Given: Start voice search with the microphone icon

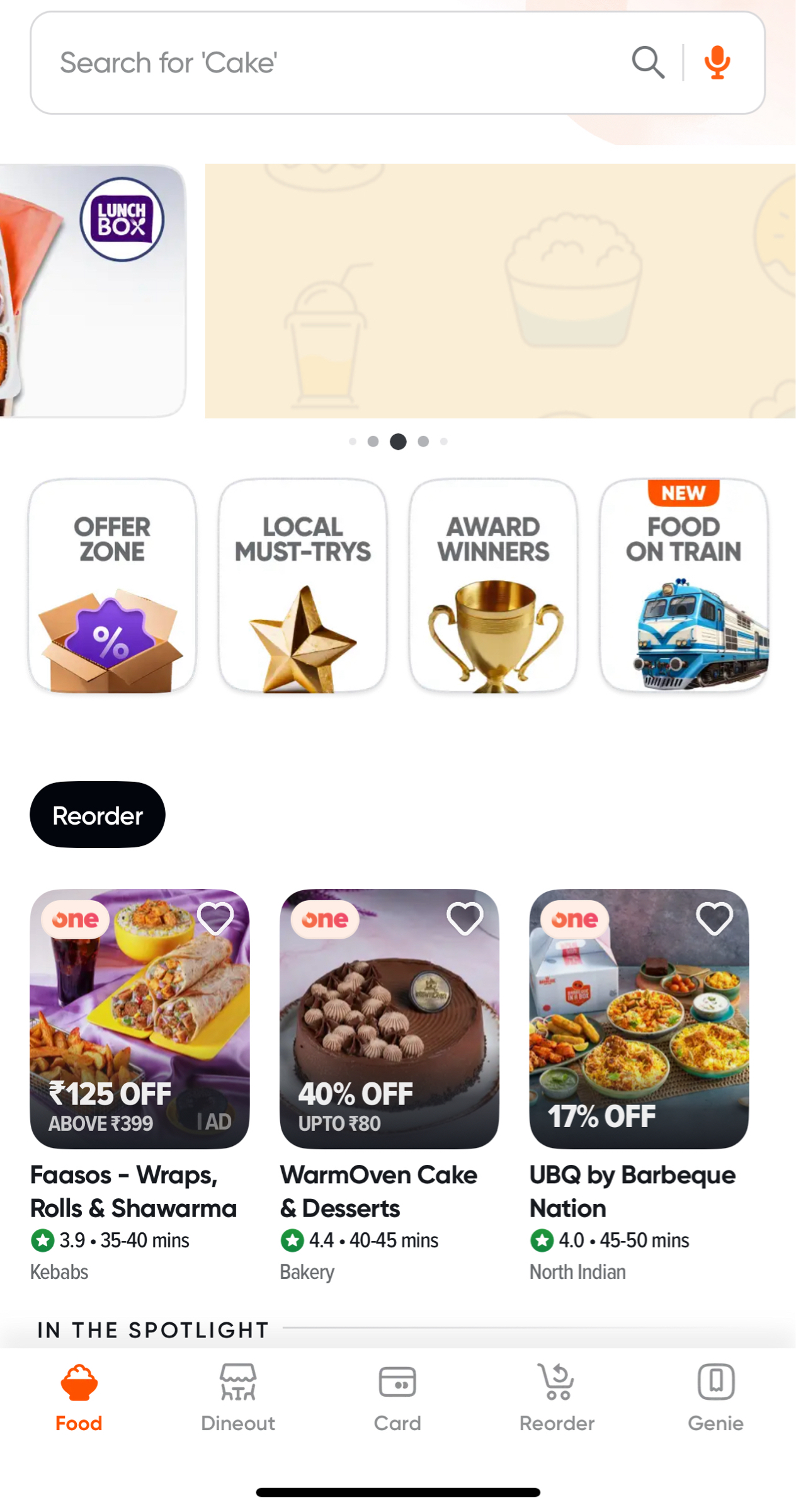Looking at the screenshot, I should (x=717, y=62).
